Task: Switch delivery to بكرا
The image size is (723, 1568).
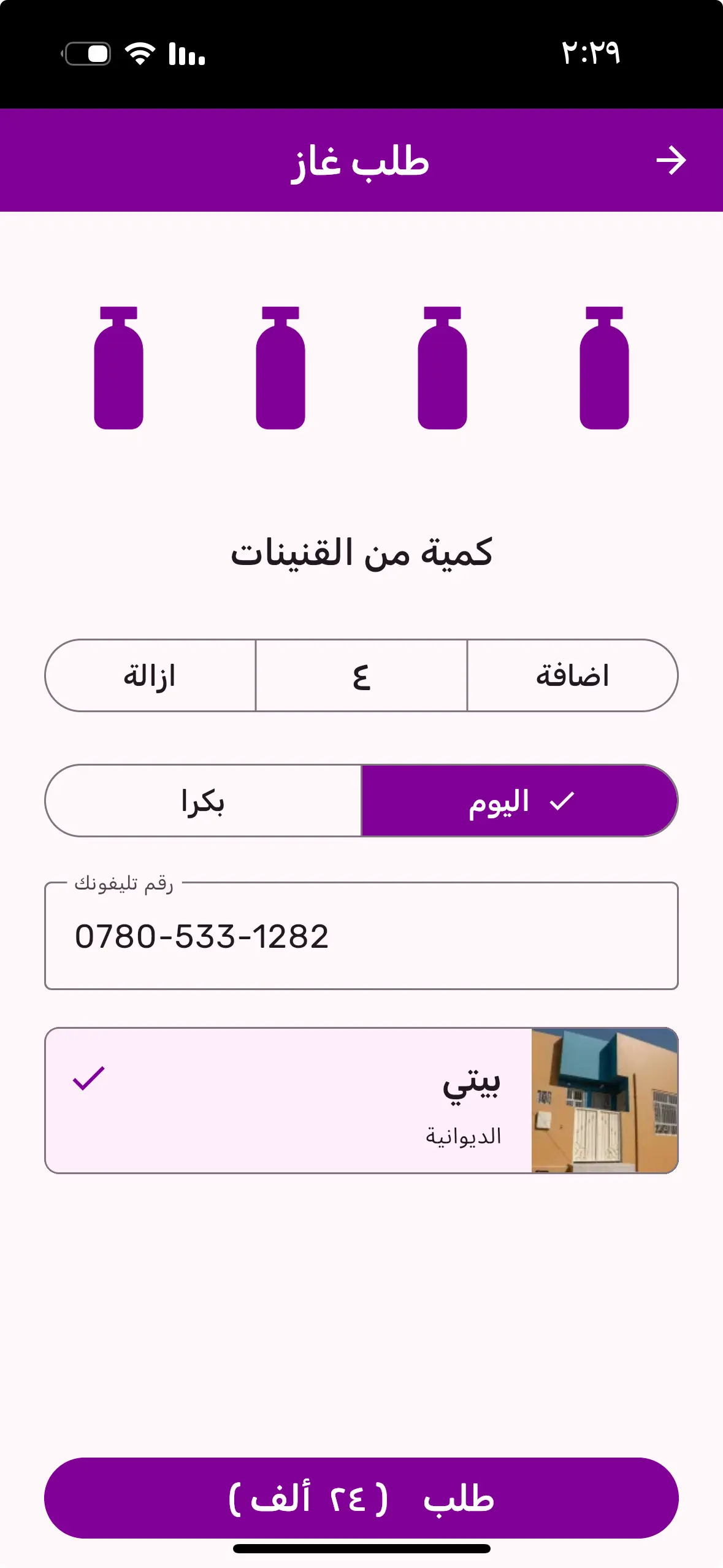Action: 203,801
